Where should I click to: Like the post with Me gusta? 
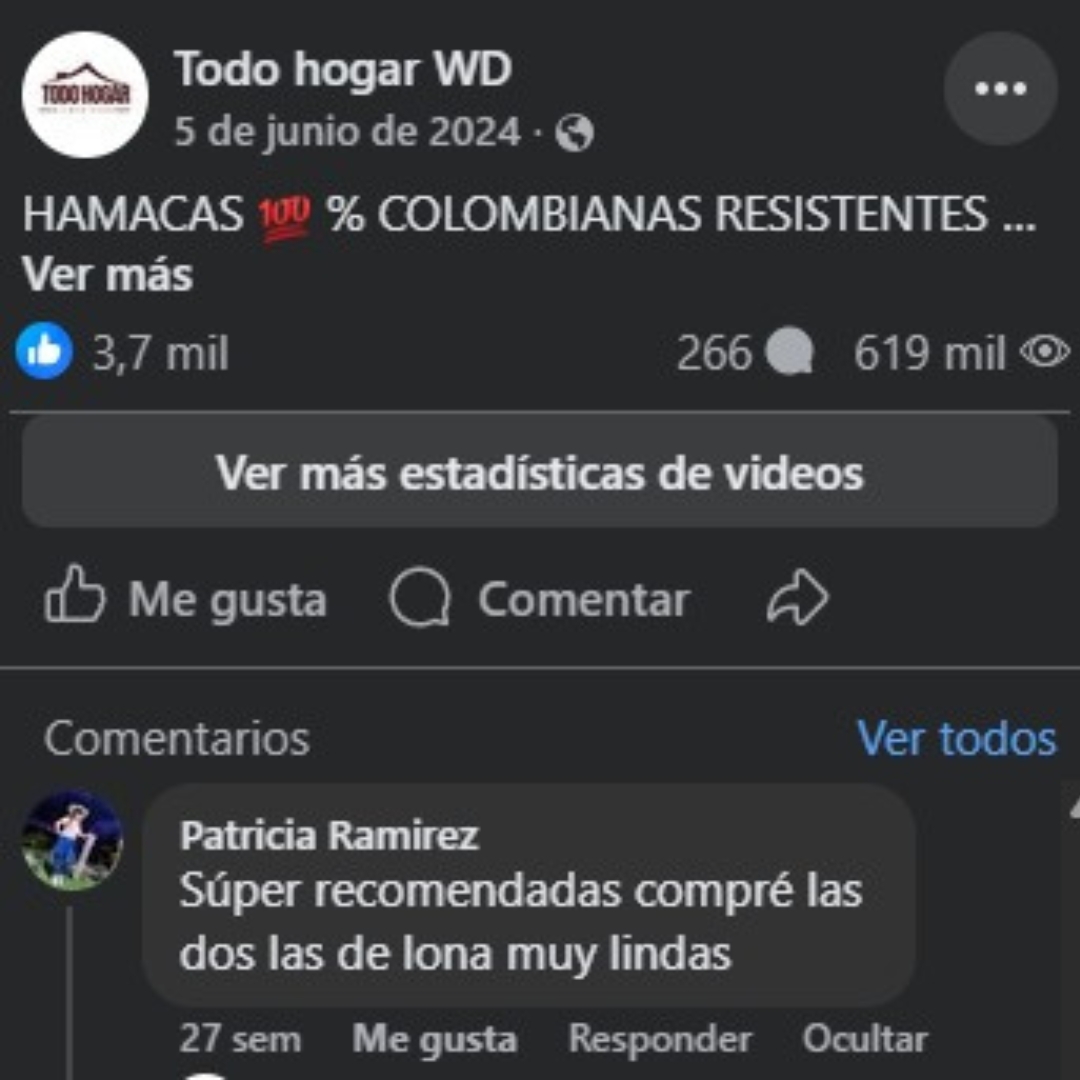click(186, 599)
